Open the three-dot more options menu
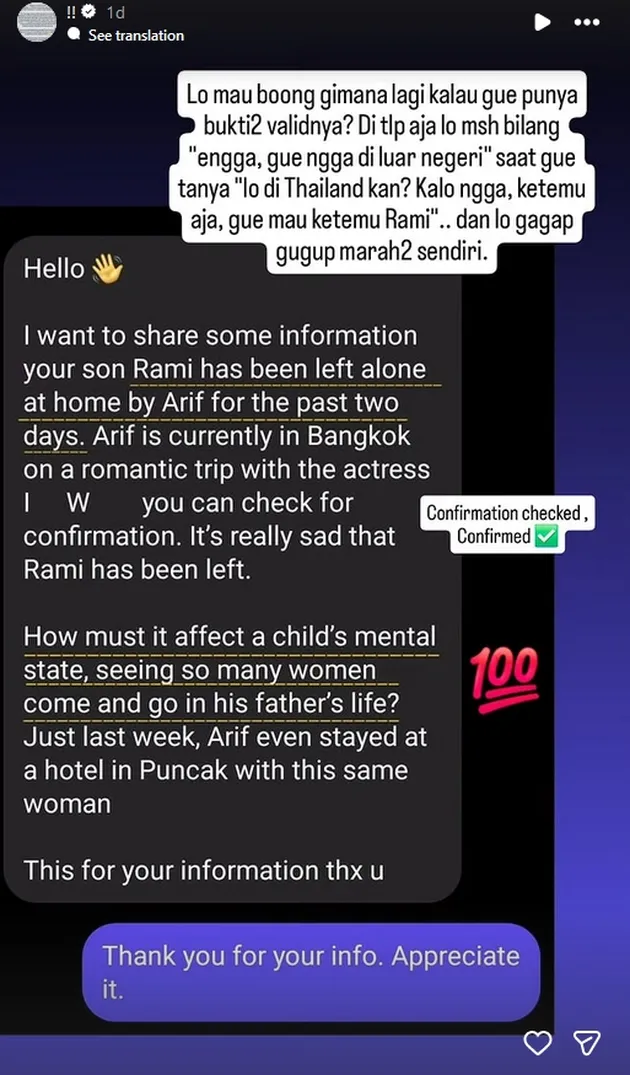This screenshot has height=1075, width=630. click(x=587, y=22)
